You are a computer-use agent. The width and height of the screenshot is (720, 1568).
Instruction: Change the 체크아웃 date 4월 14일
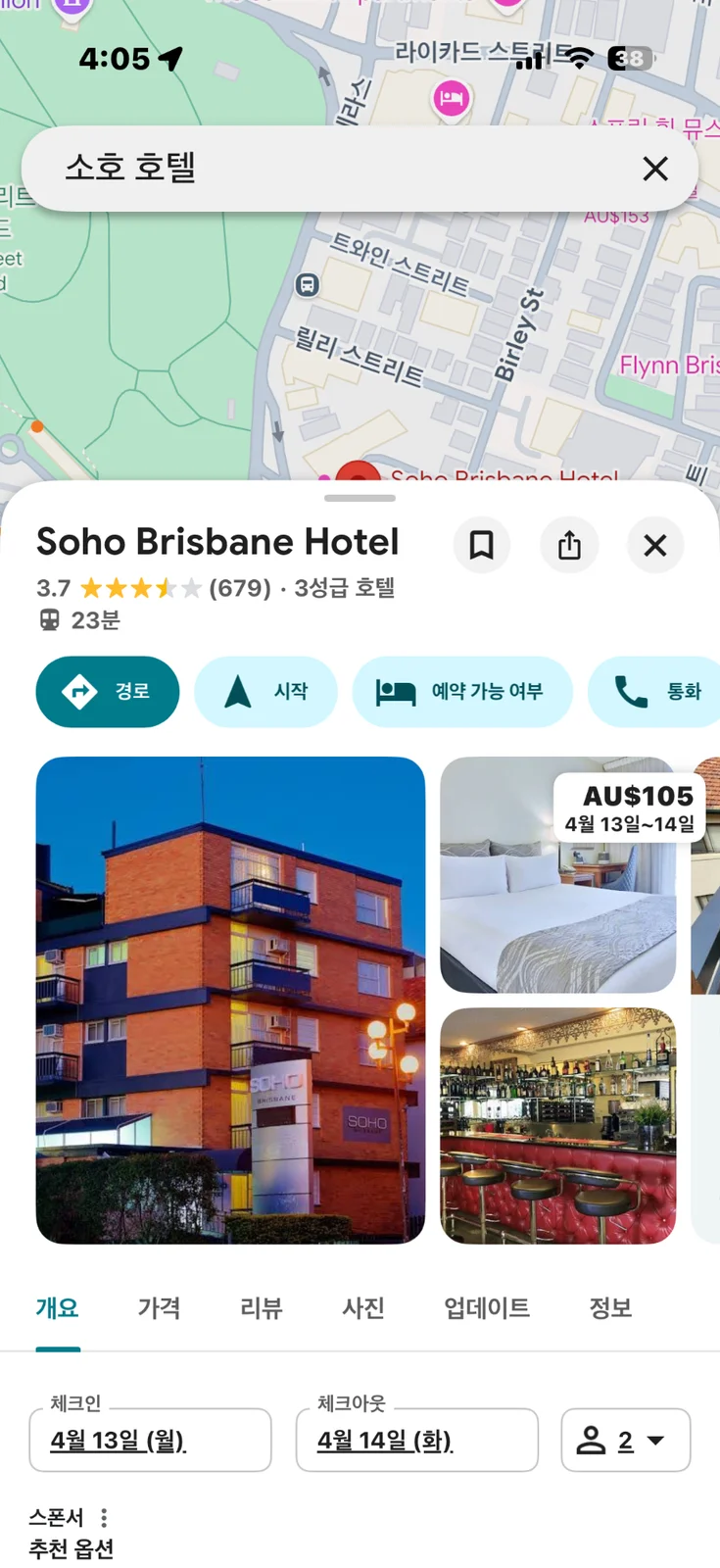pos(417,1440)
